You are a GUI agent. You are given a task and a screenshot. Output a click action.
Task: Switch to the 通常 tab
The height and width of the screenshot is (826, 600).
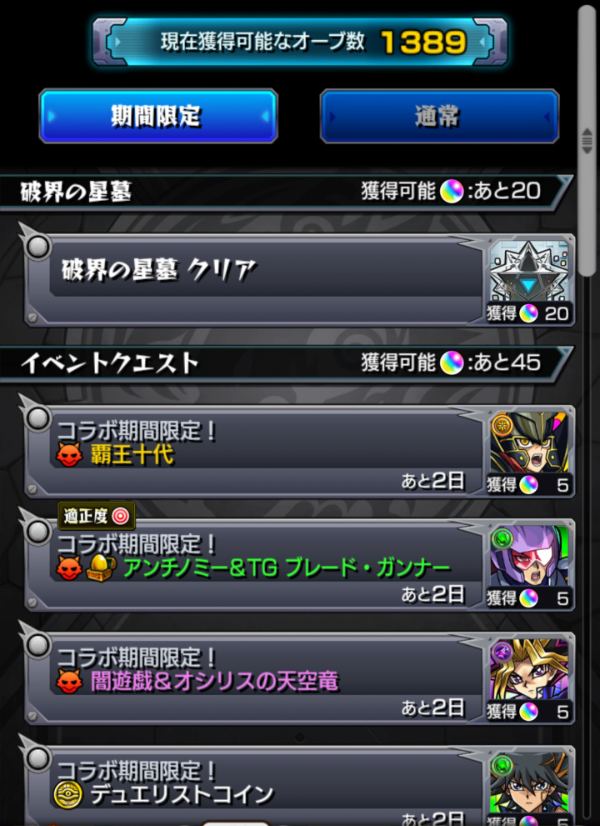(x=439, y=116)
